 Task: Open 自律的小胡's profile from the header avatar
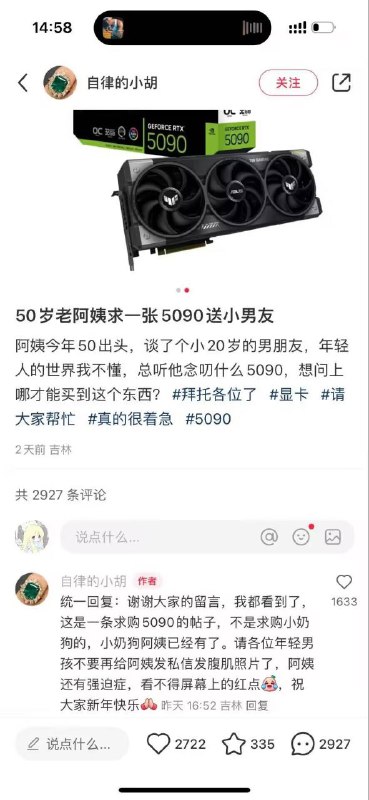tap(60, 83)
